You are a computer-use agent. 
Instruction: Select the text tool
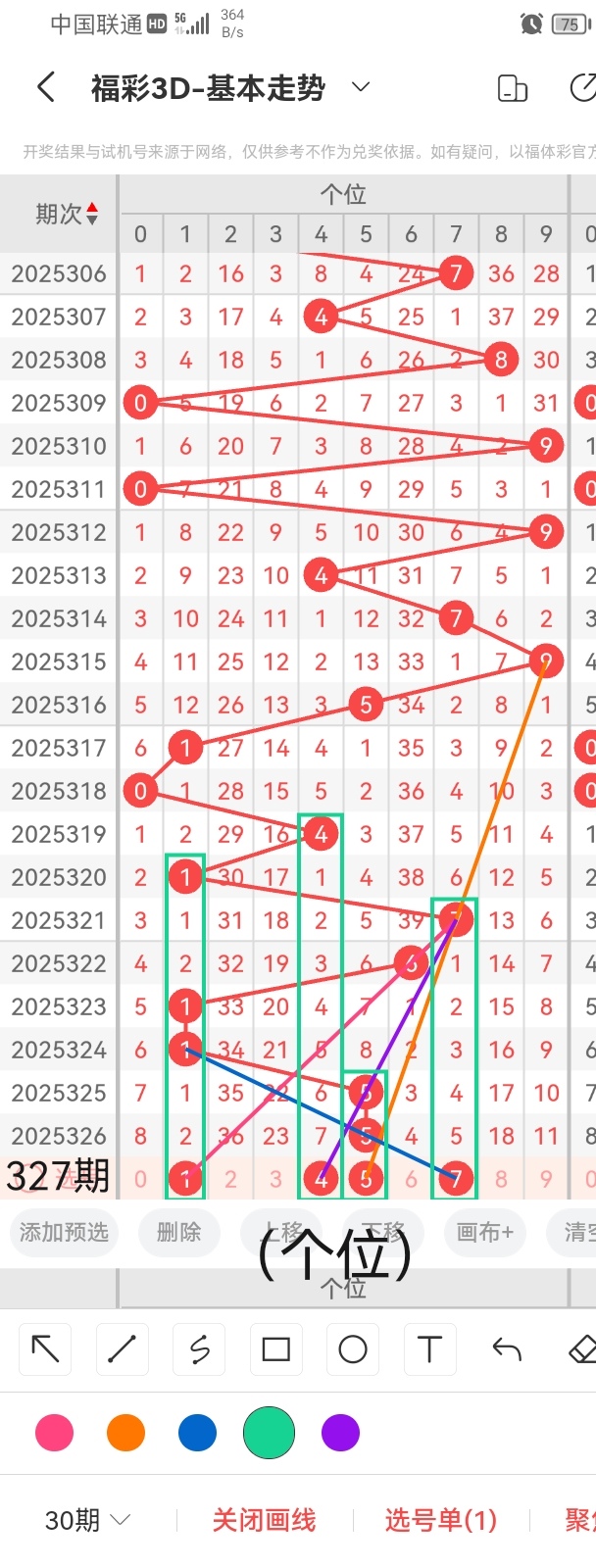pos(429,1349)
